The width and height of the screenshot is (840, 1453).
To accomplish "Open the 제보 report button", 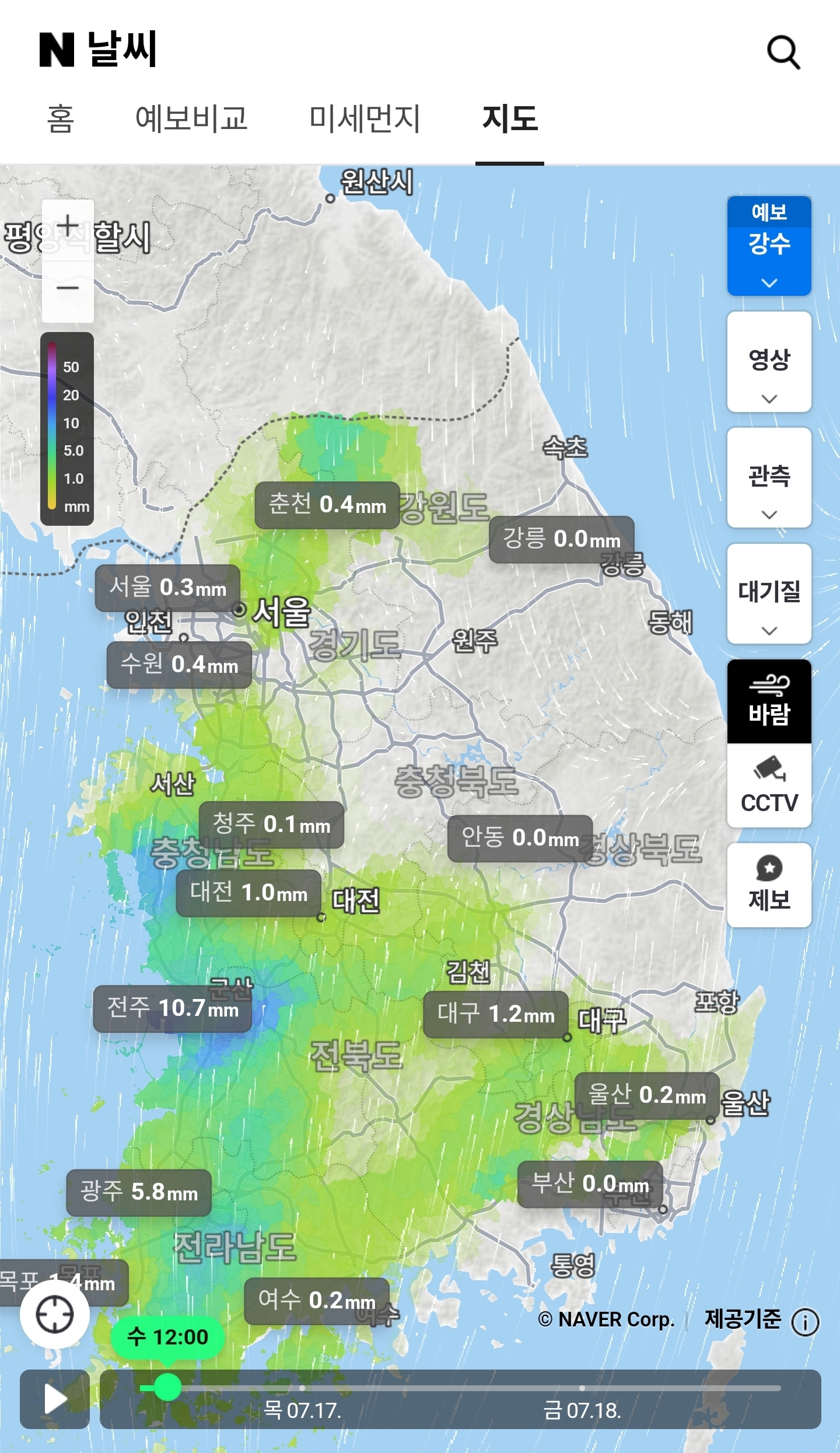I will click(x=769, y=885).
